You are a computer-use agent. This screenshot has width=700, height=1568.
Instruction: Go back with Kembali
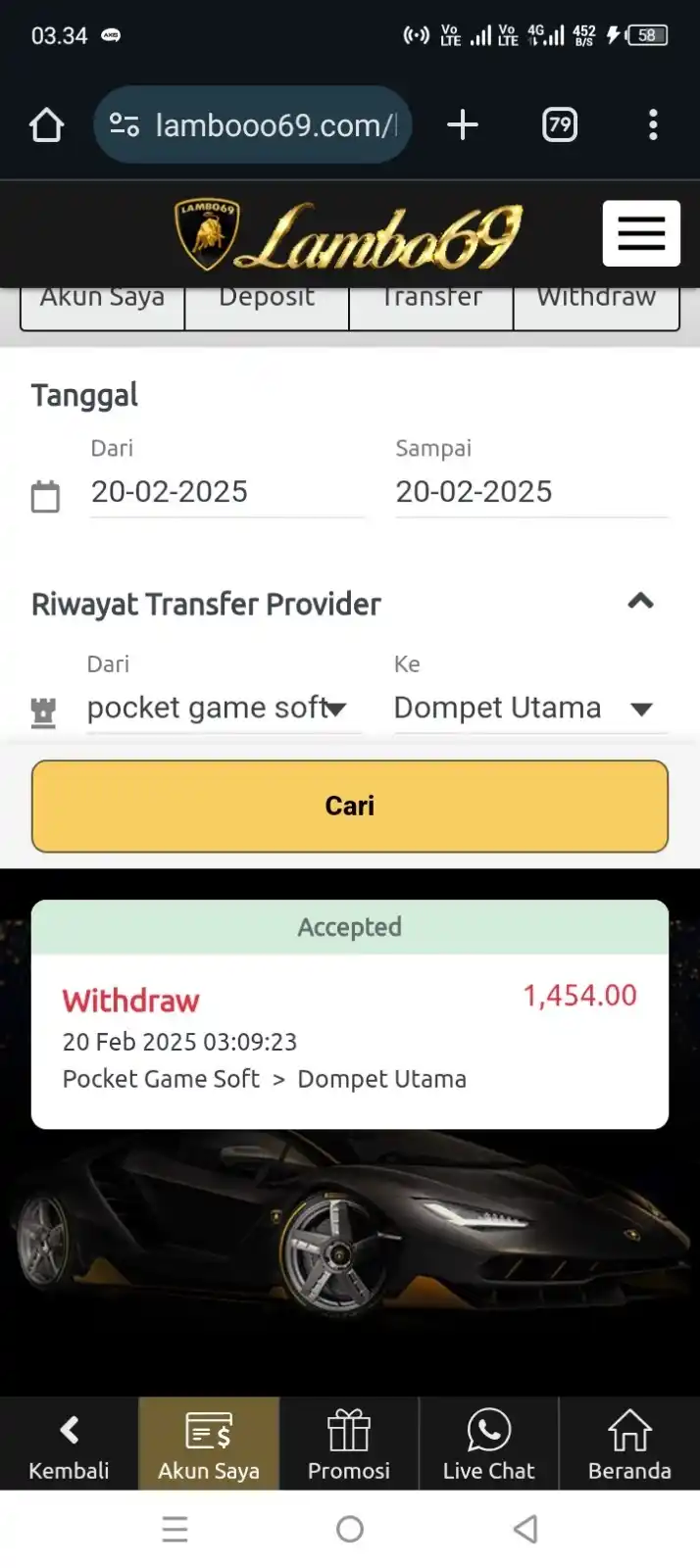pyautogui.click(x=69, y=1445)
